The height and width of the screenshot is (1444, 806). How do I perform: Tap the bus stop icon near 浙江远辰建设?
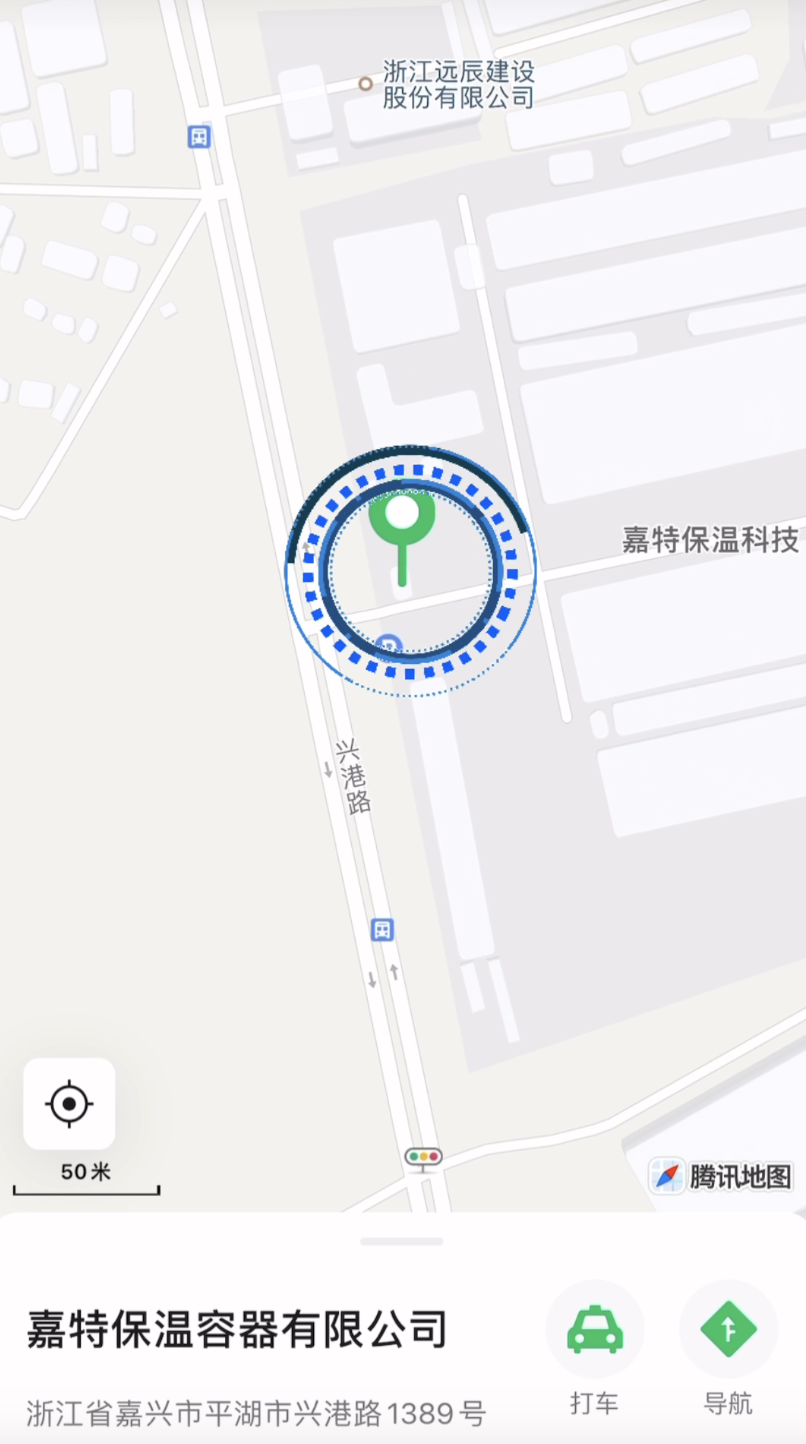tap(199, 137)
